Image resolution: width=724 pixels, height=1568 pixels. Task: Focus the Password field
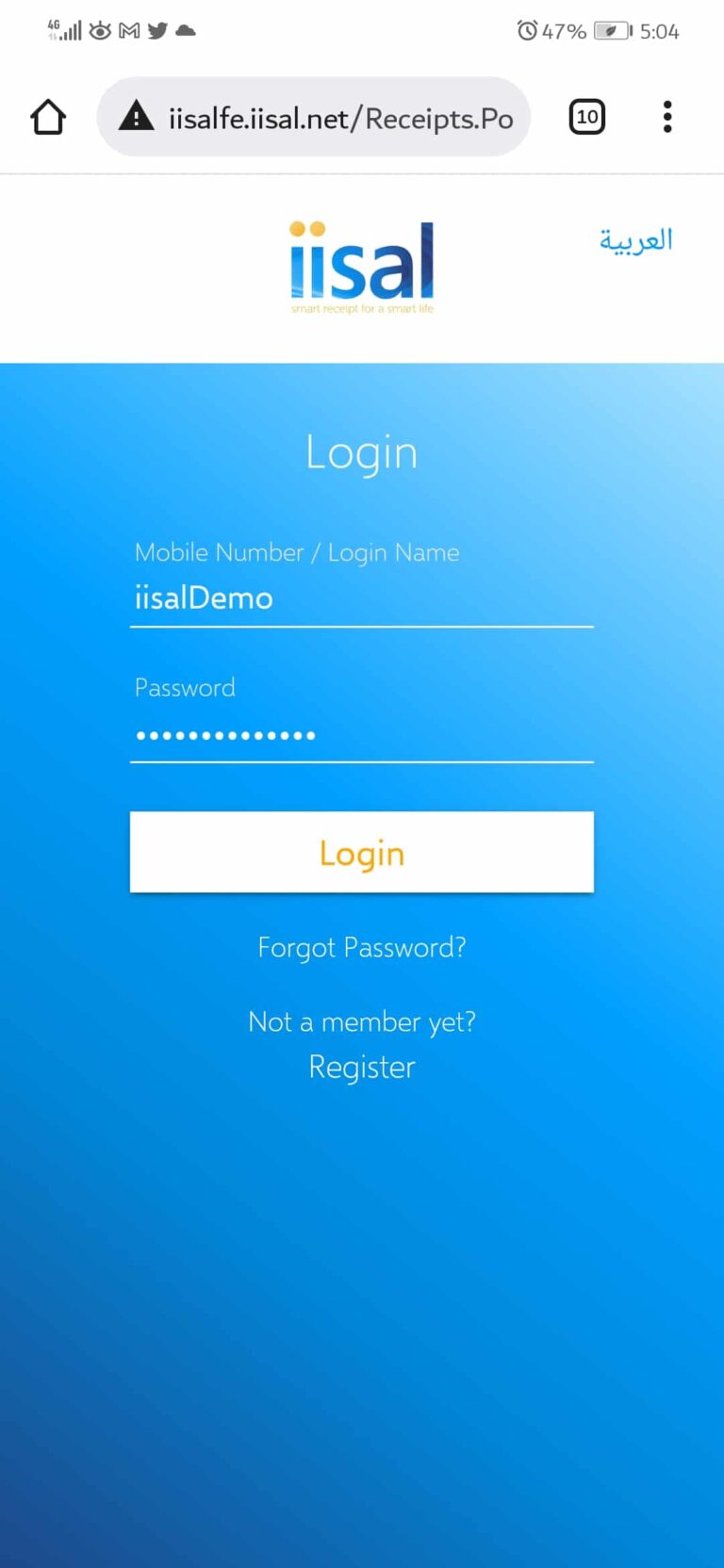coord(362,735)
